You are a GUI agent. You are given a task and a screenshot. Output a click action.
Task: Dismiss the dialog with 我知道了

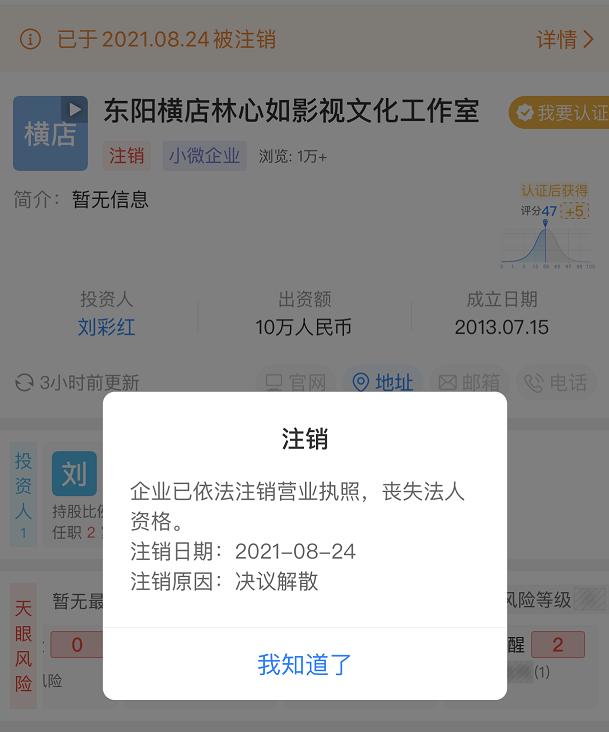point(304,664)
